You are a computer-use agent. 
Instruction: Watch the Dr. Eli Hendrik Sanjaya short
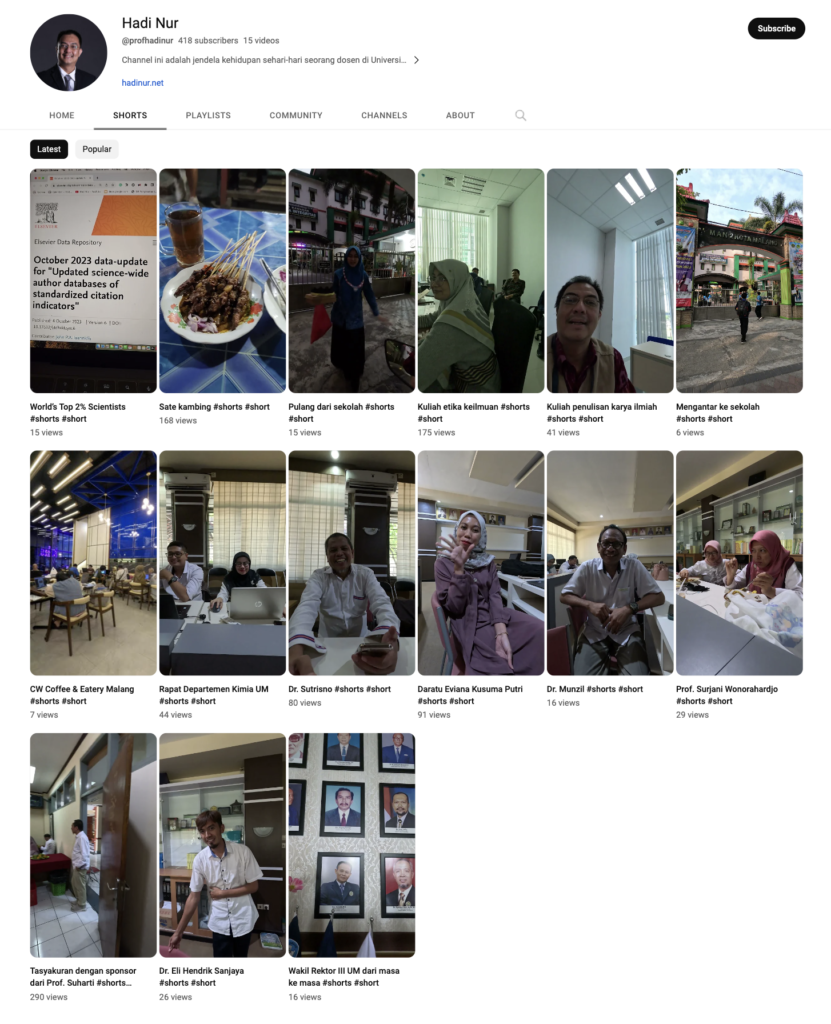click(222, 845)
